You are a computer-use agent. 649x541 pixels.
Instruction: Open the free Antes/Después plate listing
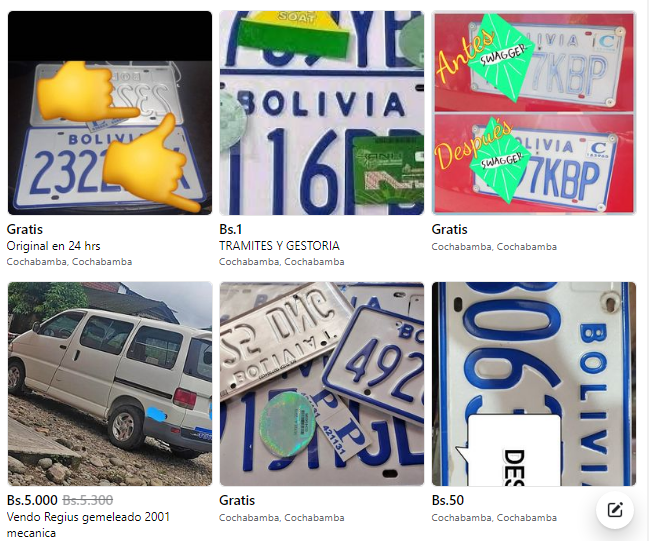(533, 113)
